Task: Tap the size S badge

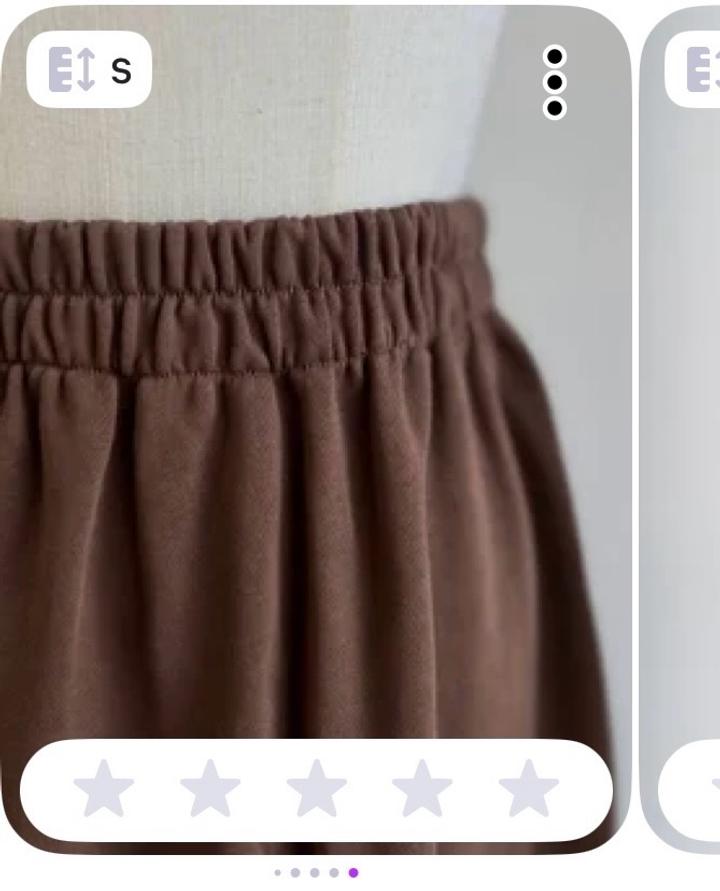Action: [89, 70]
